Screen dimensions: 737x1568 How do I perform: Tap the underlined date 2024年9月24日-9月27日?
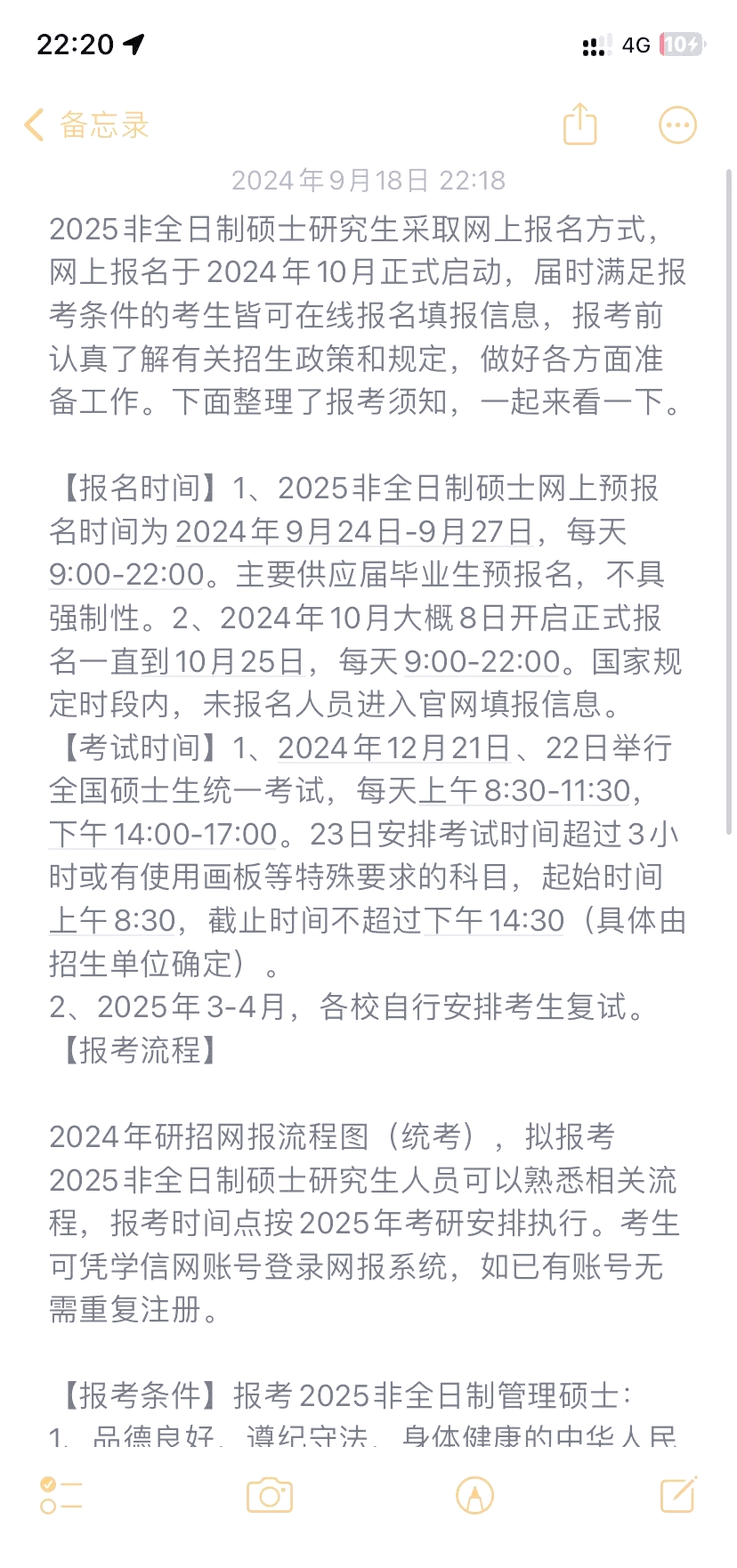pos(354,532)
